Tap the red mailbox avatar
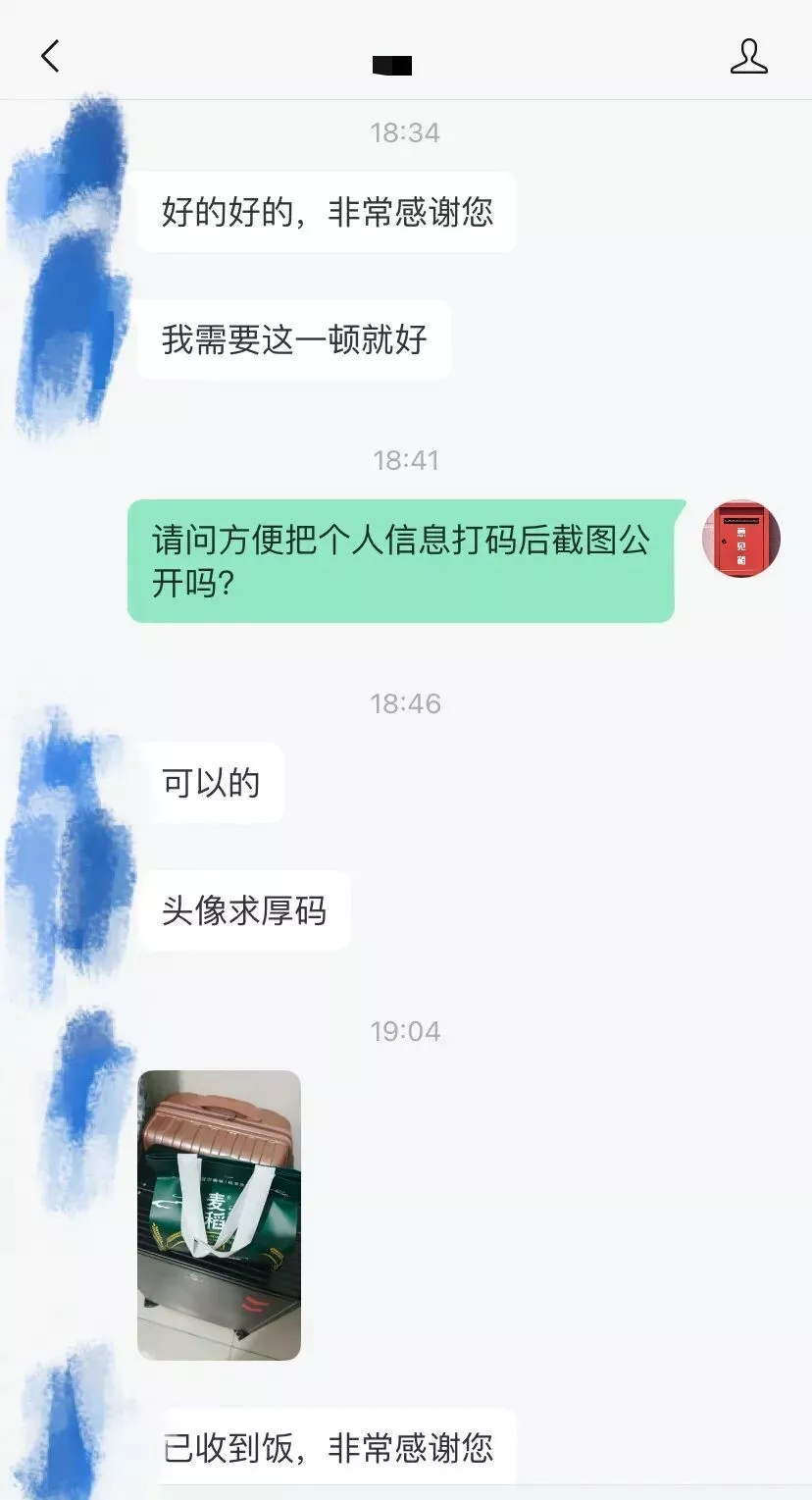The height and width of the screenshot is (1500, 812). click(740, 539)
